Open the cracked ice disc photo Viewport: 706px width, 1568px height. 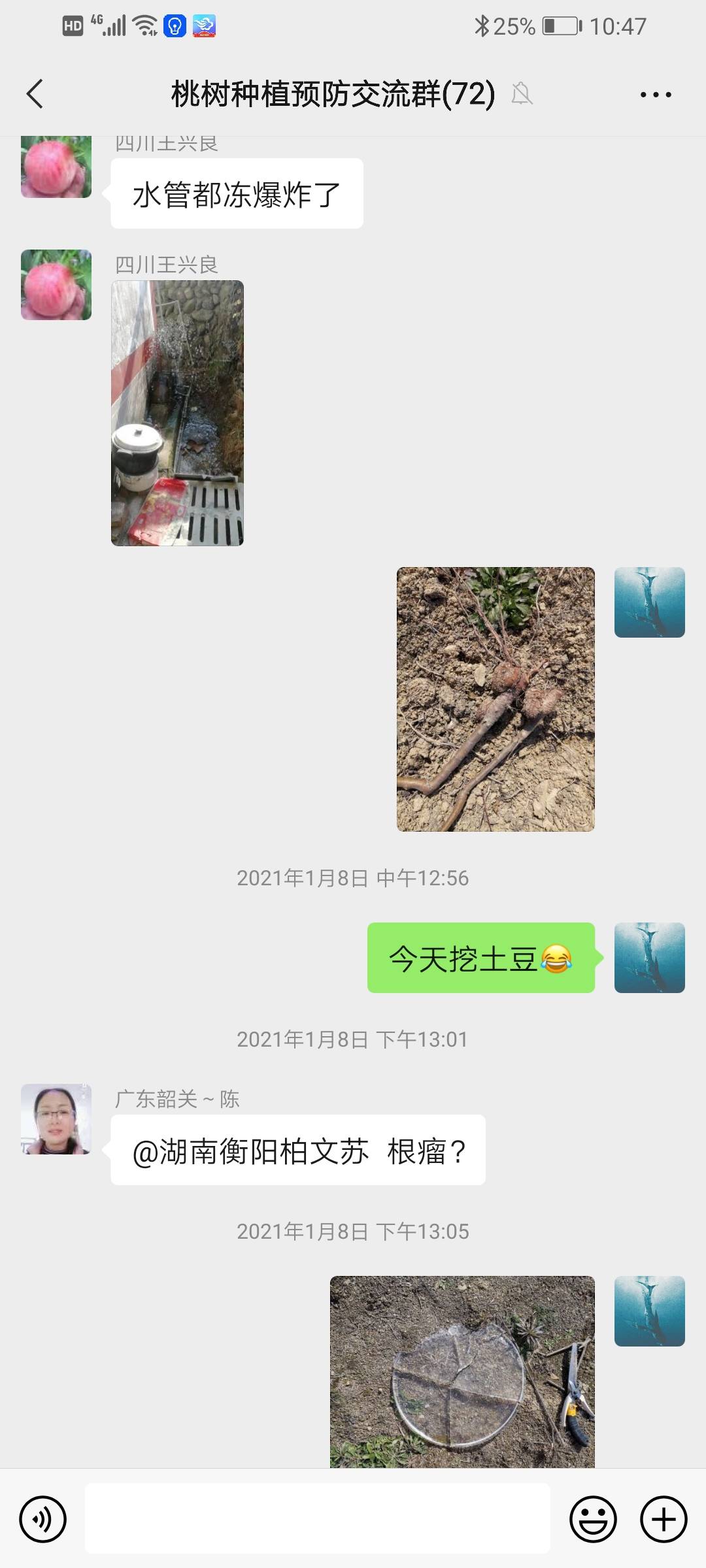(462, 1371)
